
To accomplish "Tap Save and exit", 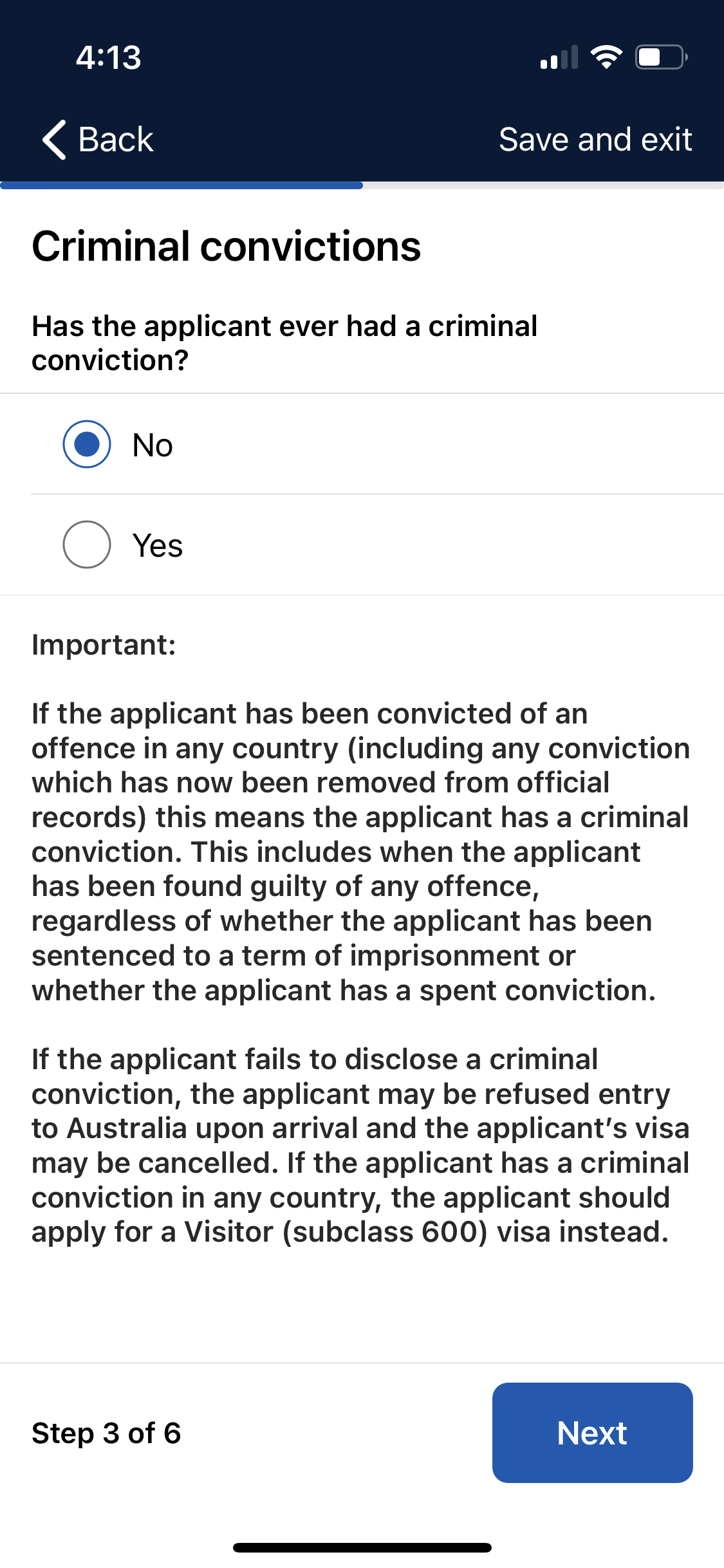I will click(595, 139).
